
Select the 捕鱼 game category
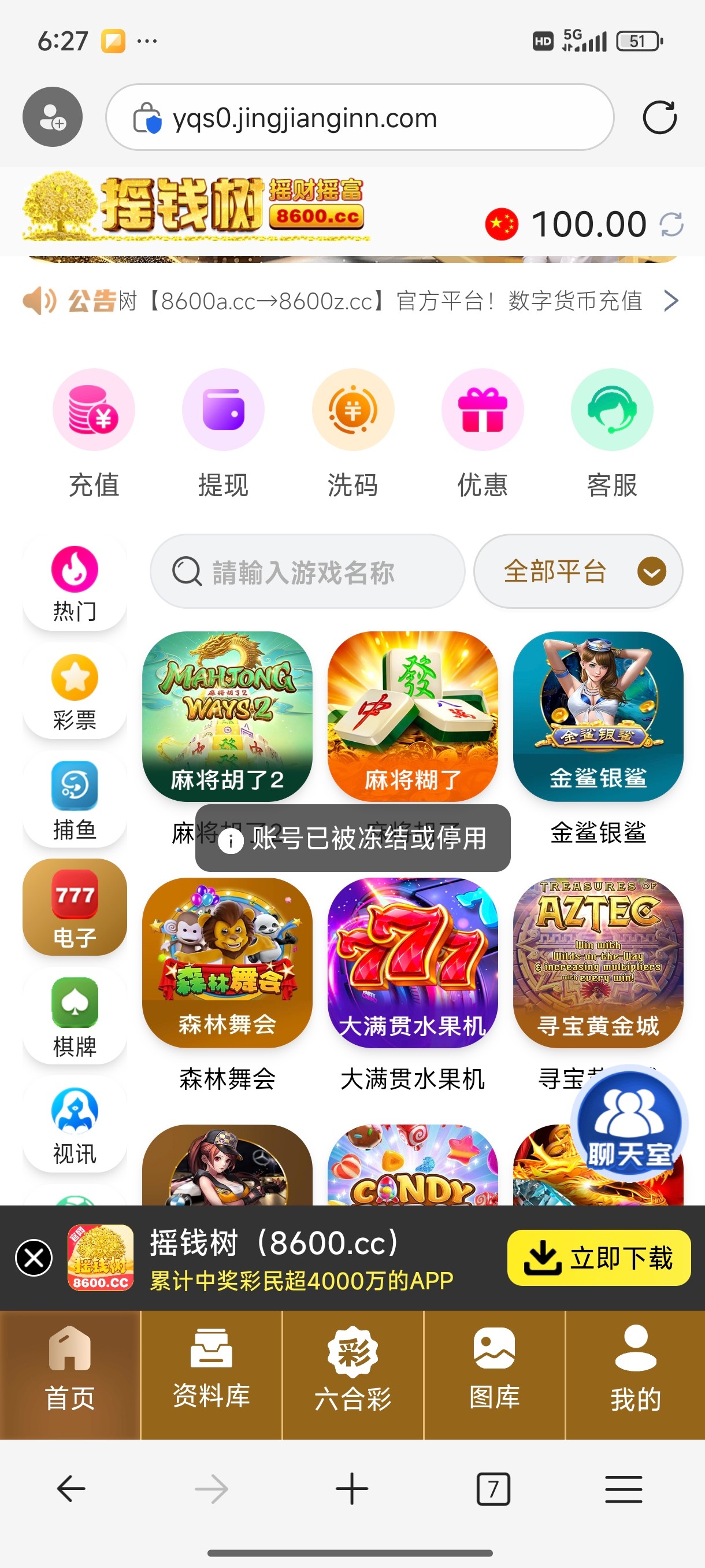[x=74, y=799]
